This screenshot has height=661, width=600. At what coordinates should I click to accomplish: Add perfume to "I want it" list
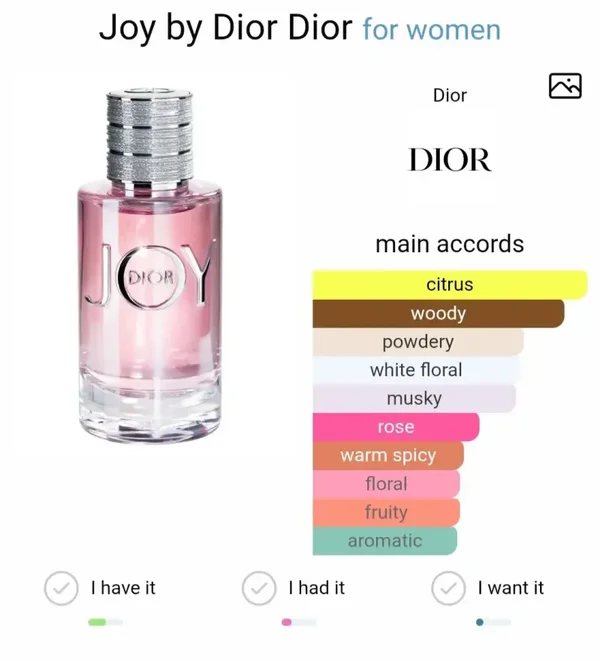[447, 589]
